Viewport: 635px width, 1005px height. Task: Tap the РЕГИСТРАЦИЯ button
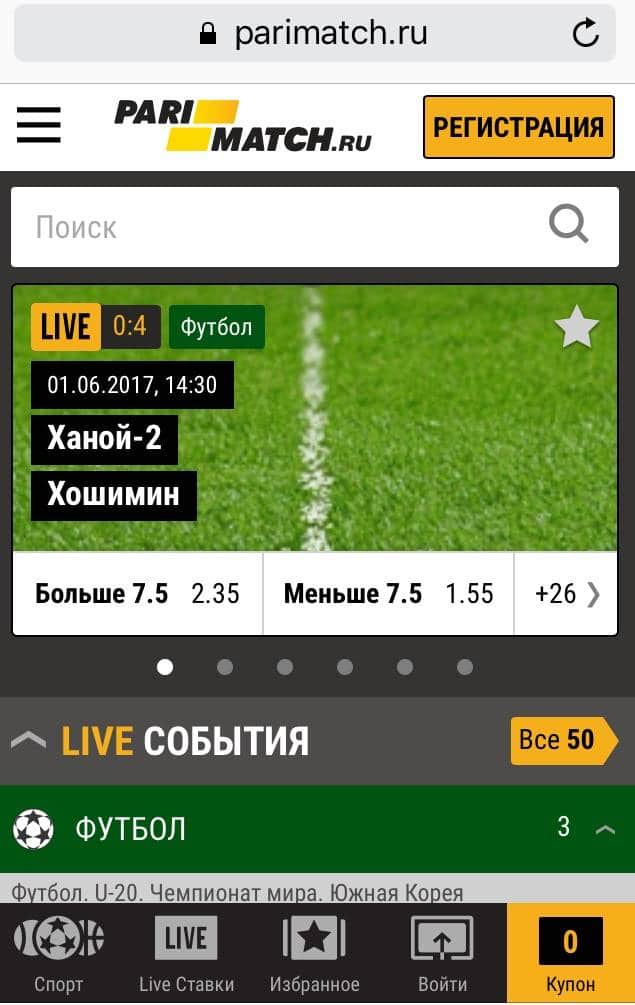pyautogui.click(x=518, y=127)
